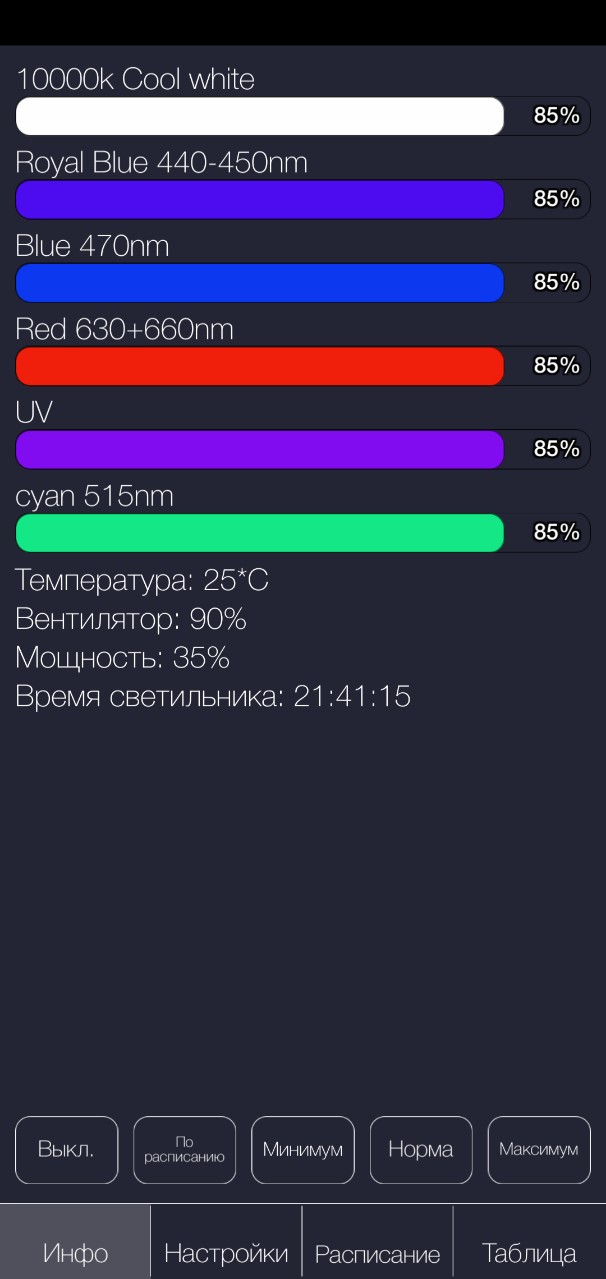Tap the Royal Blue 440-450nm slider
The width and height of the screenshot is (606, 1279).
302,199
